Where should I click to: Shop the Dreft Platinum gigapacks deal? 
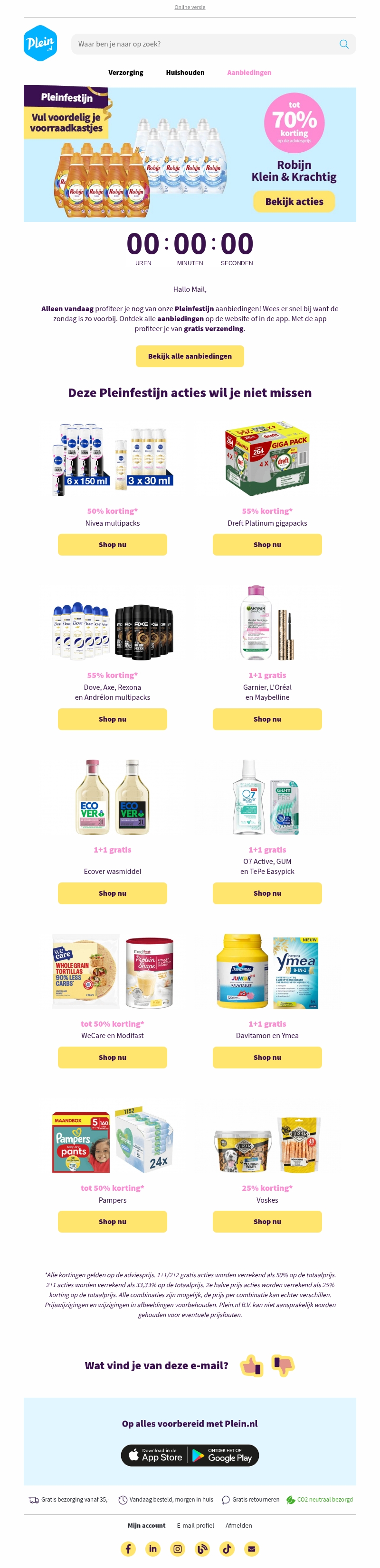[x=267, y=545]
